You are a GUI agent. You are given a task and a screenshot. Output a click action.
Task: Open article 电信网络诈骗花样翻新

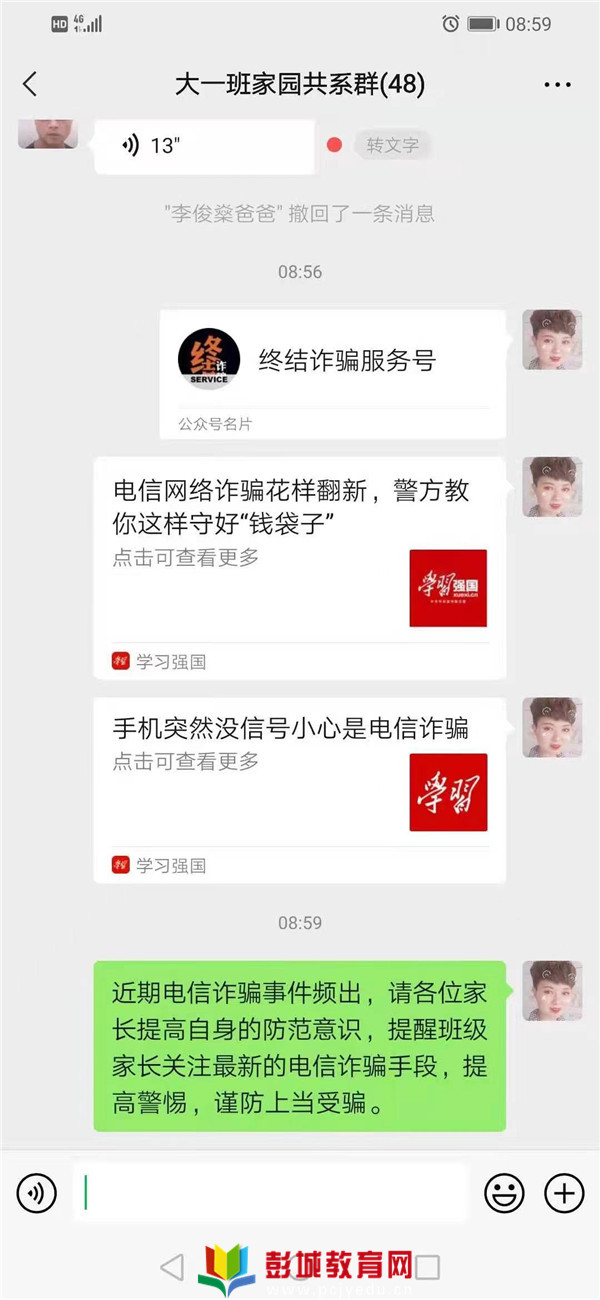point(299,567)
